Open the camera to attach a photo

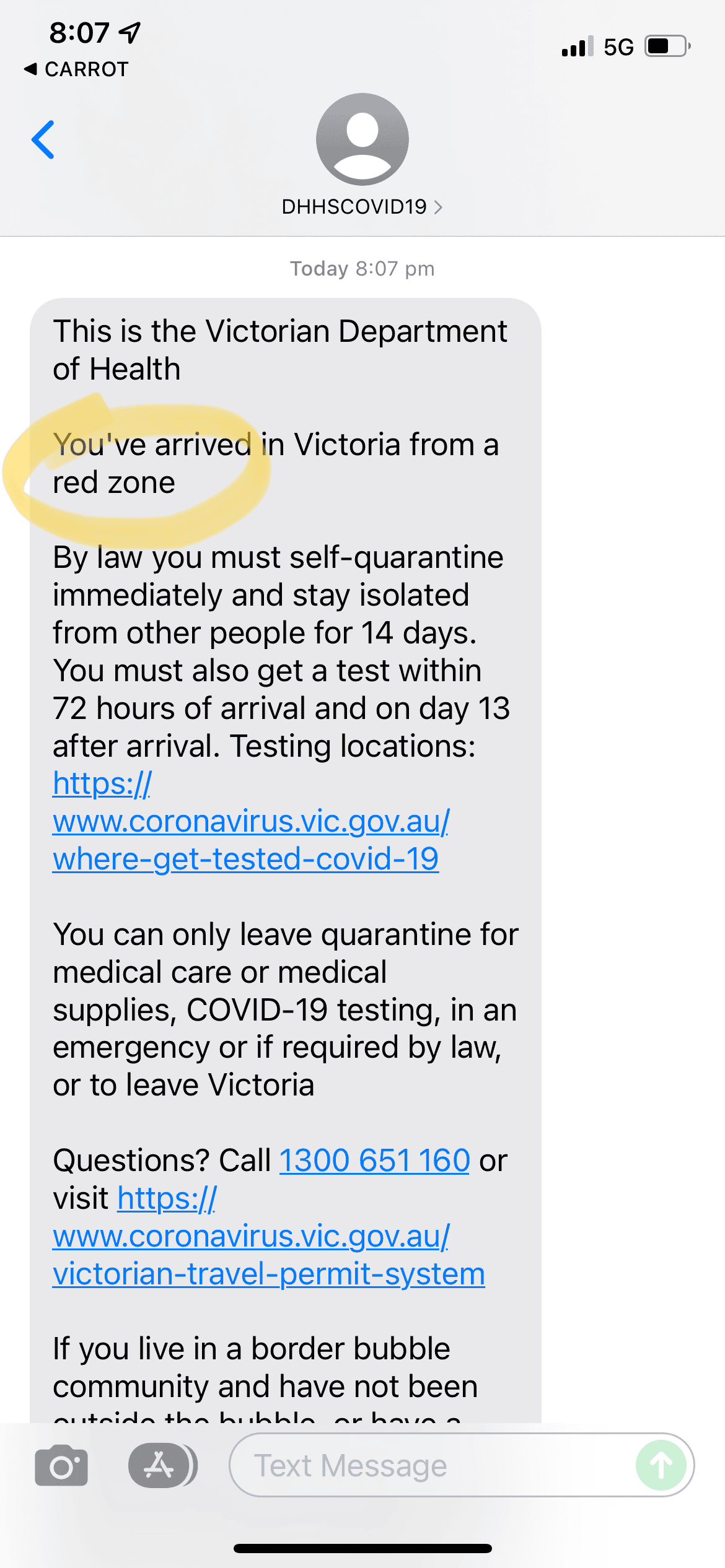61,1466
